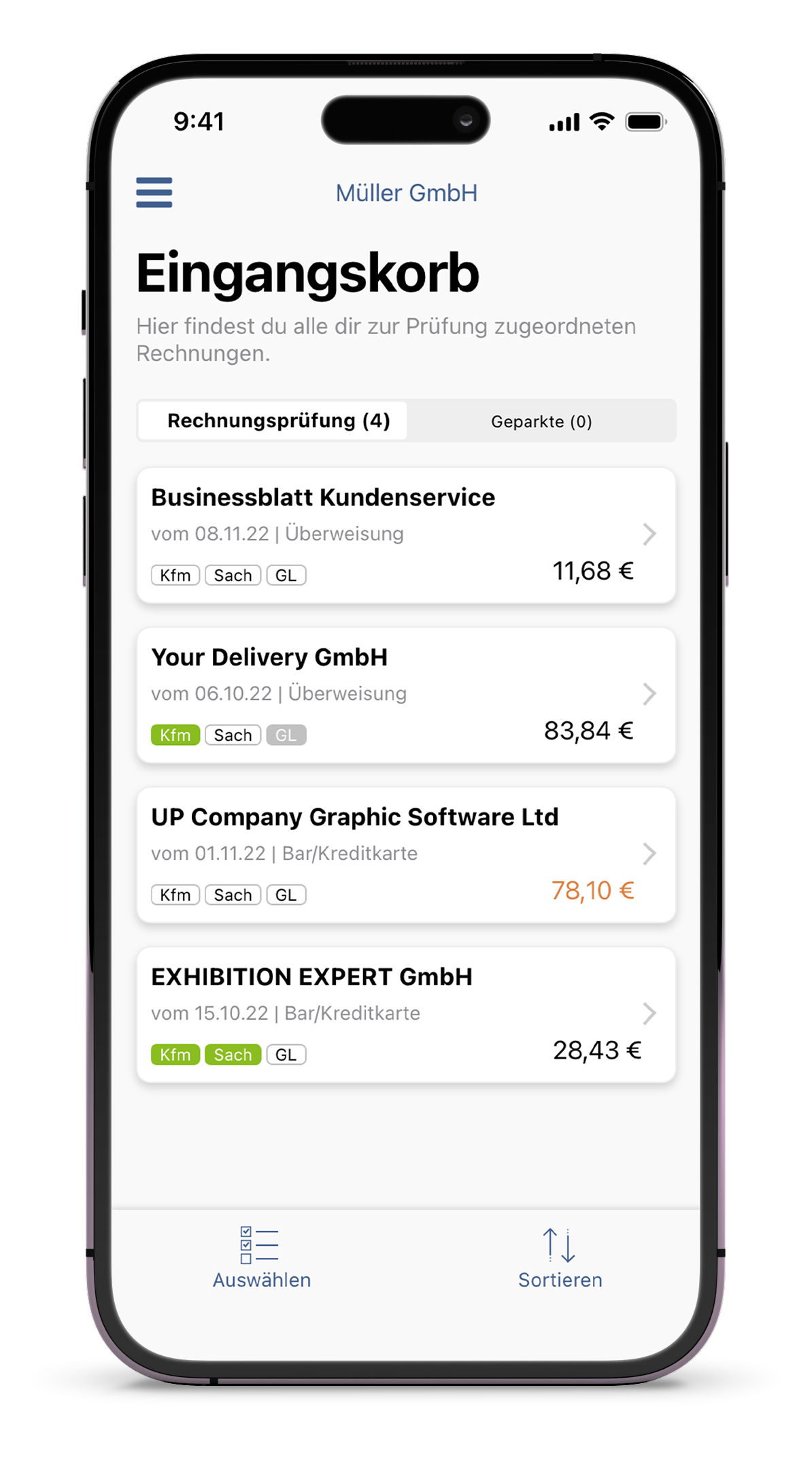Open the Sortieren sorting options

(560, 1258)
